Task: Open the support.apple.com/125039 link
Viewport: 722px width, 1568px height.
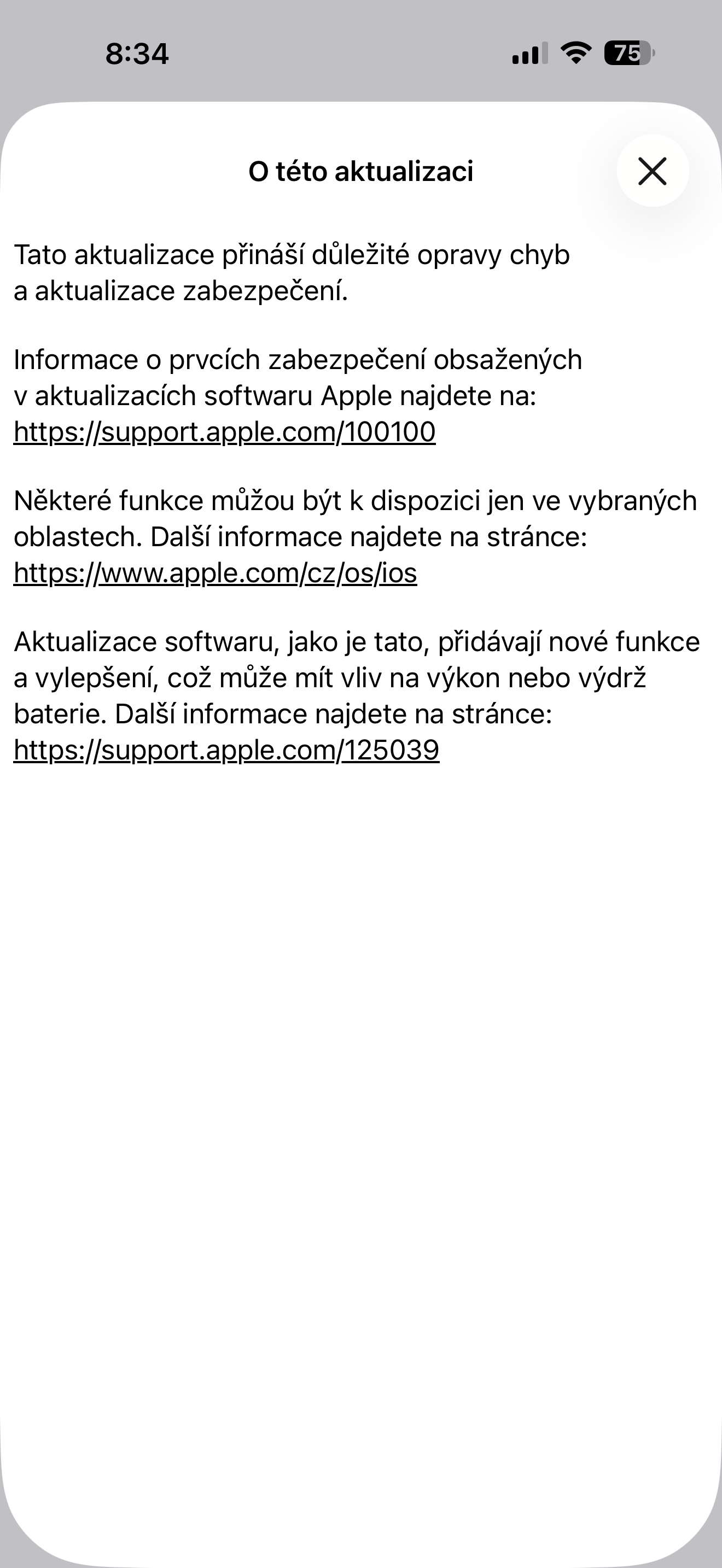Action: tap(226, 750)
